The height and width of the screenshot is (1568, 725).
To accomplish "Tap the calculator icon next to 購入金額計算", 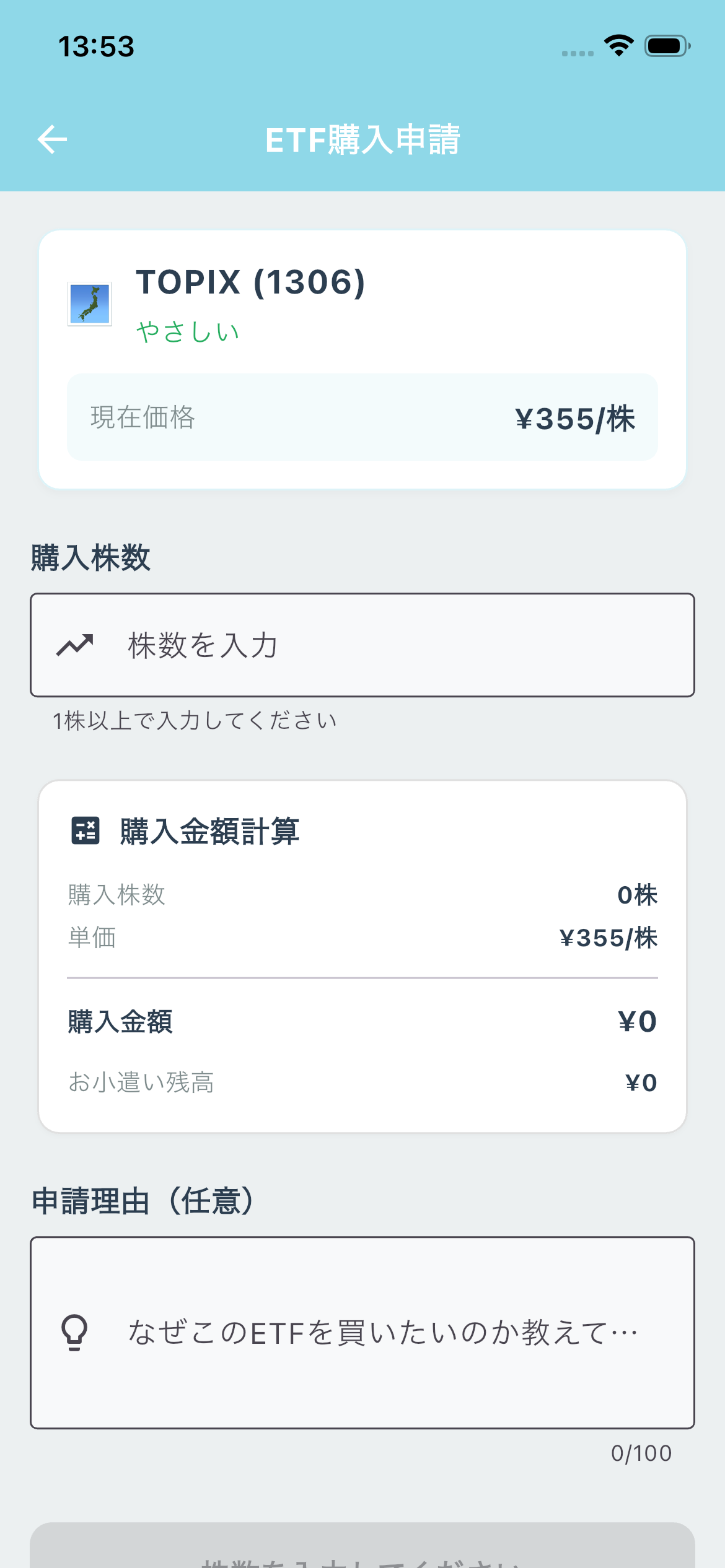I will (x=85, y=833).
